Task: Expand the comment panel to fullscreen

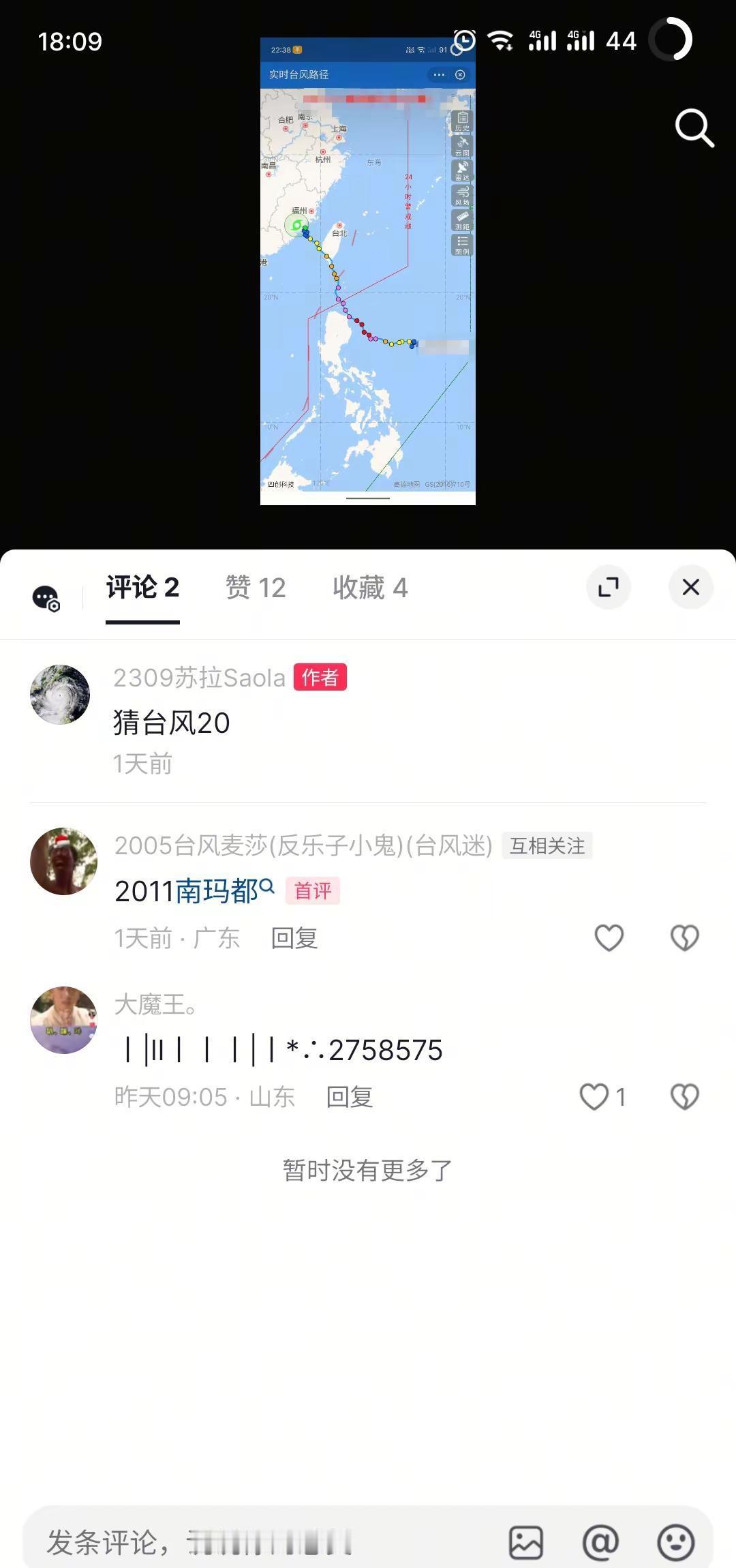Action: pyautogui.click(x=609, y=587)
